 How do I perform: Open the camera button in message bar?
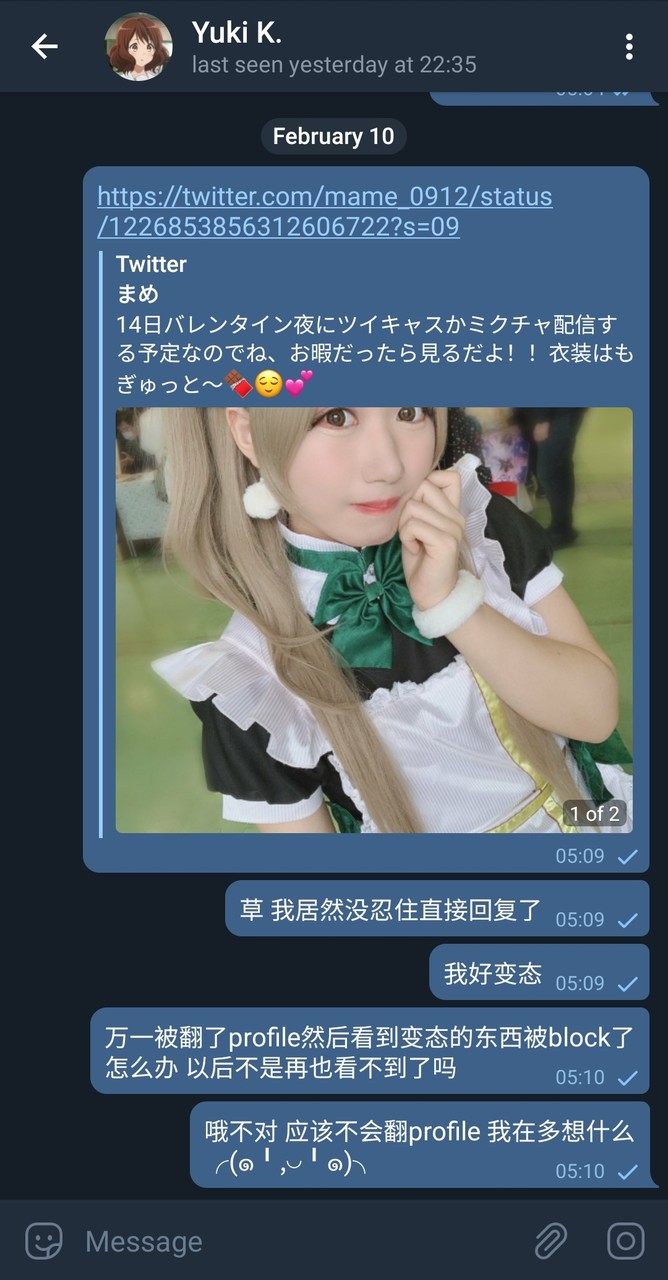click(x=626, y=1241)
